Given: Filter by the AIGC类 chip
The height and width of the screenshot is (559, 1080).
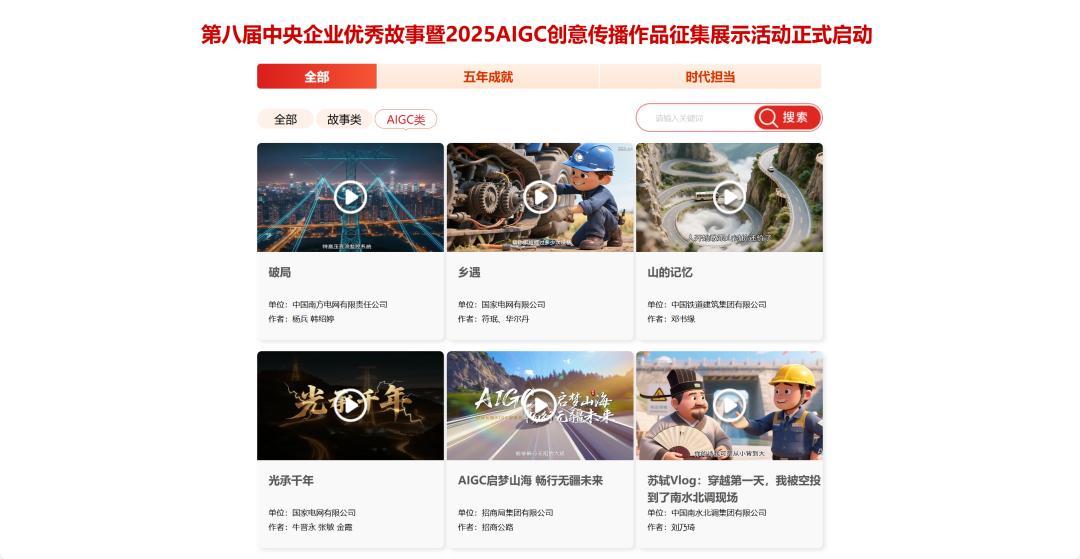Looking at the screenshot, I should (406, 120).
